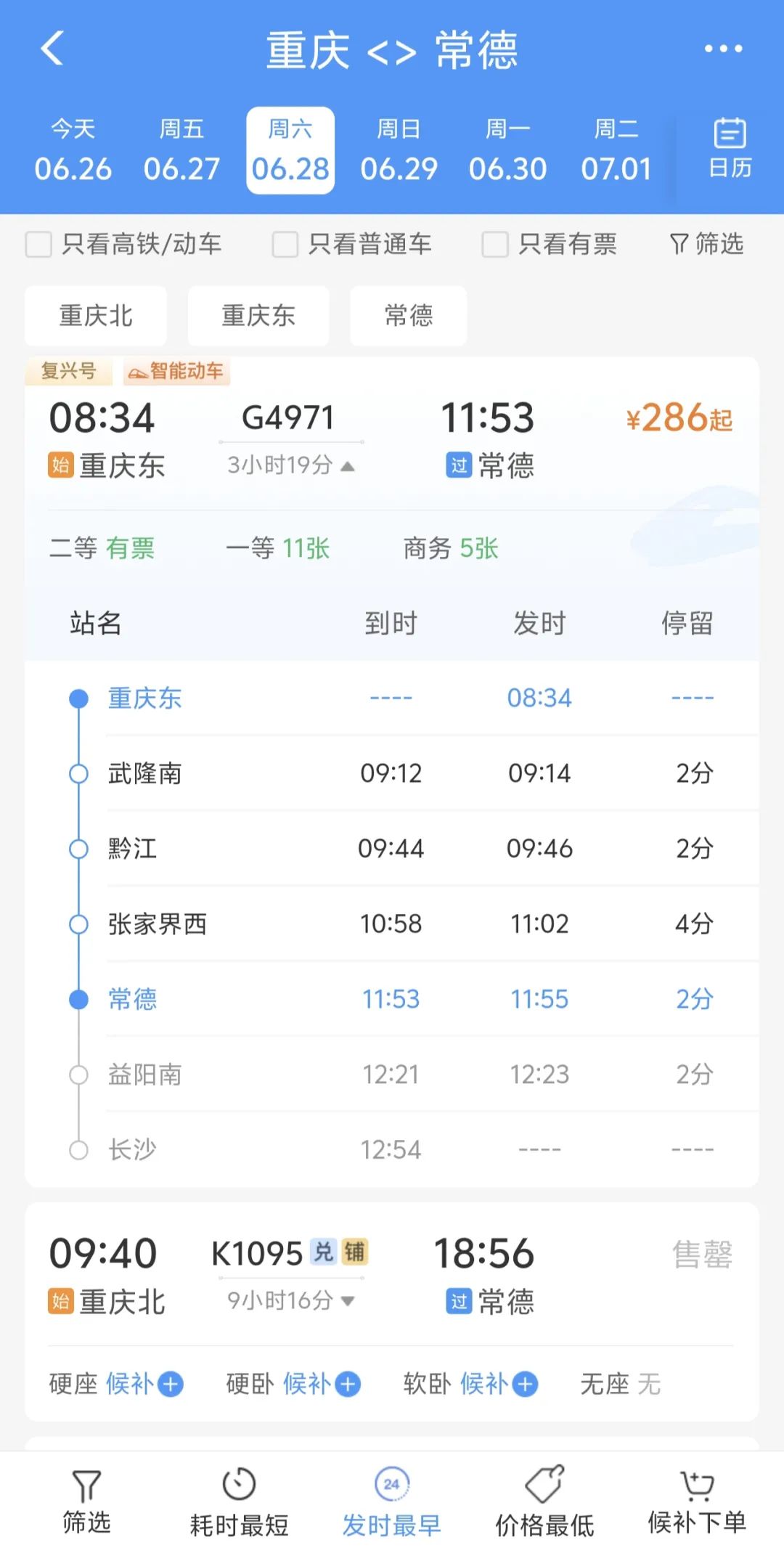Check the 只看高铁/动车 checkbox
This screenshot has height=1553, width=784.
click(38, 244)
